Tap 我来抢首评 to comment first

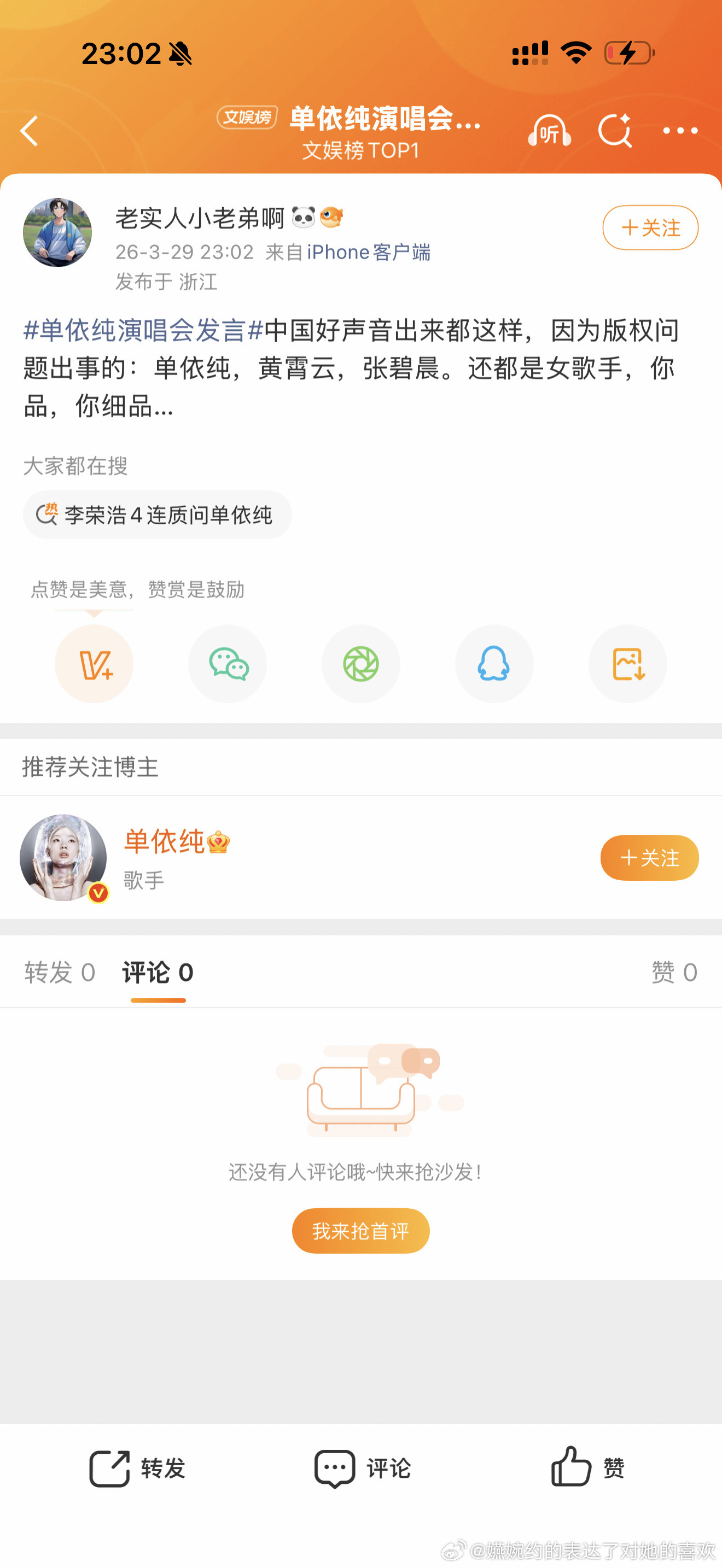click(x=360, y=1230)
